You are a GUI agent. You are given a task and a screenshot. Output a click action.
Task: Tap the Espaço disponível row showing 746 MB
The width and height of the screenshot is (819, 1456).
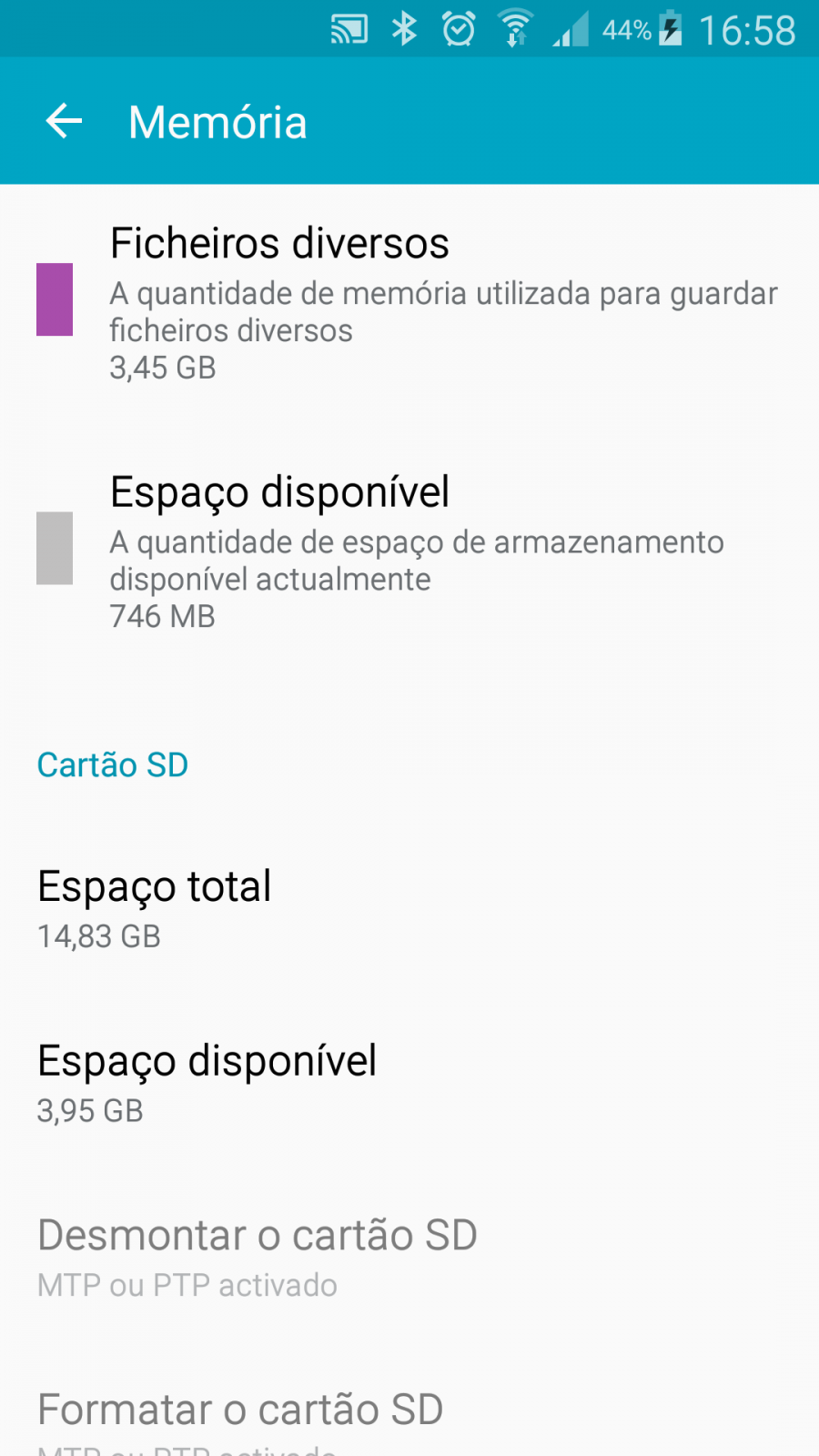409,550
